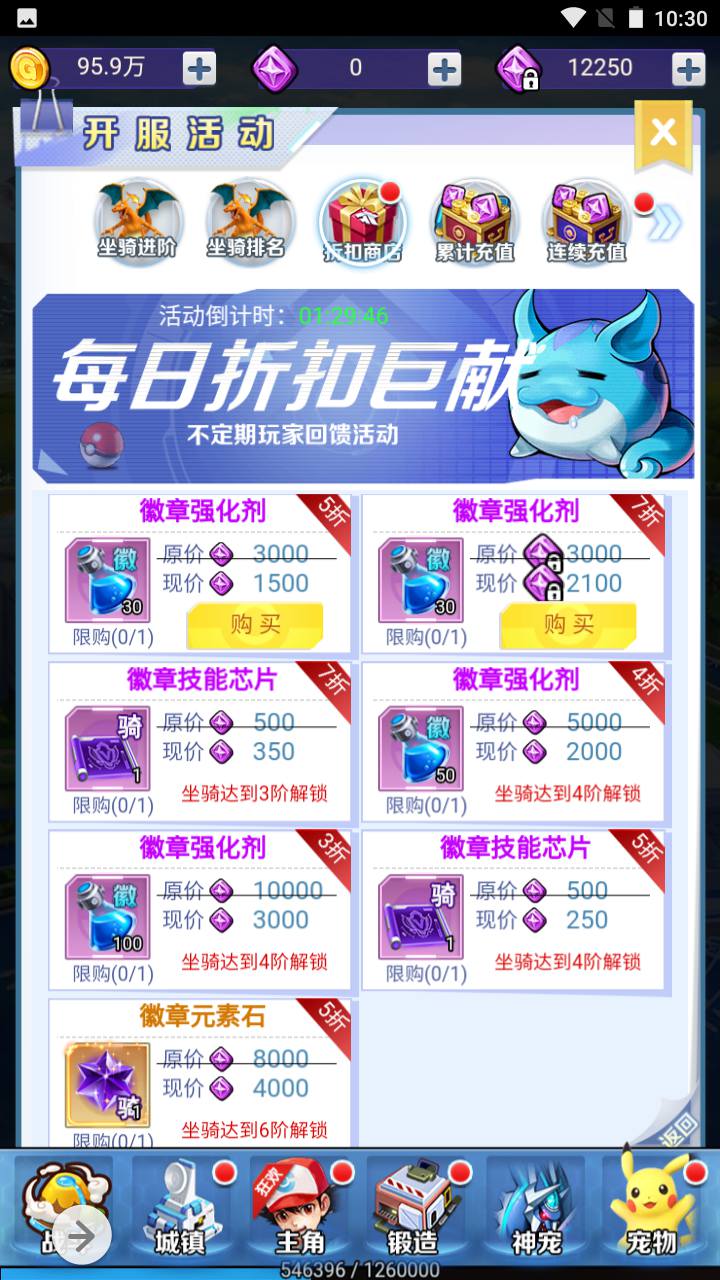Add locked diamonds with the plus button
The width and height of the screenshot is (720, 1280).
(688, 68)
